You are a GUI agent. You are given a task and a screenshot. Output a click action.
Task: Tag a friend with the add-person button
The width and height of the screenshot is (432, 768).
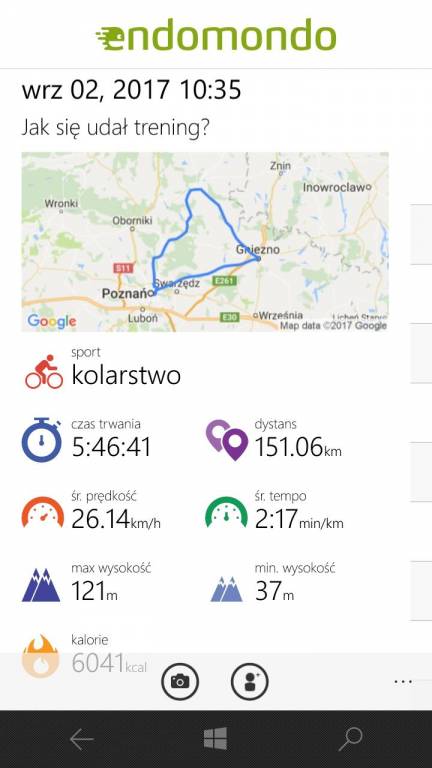click(x=250, y=681)
